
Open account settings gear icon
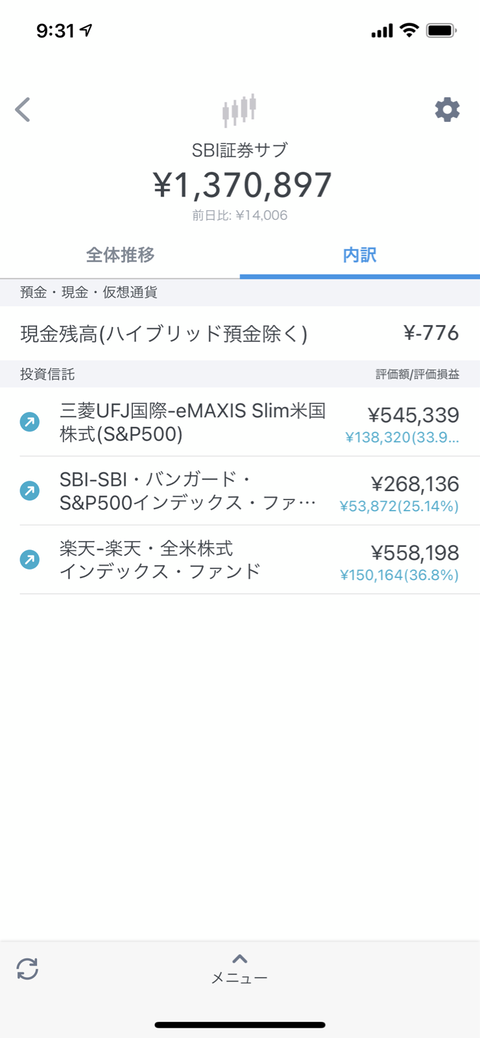click(x=447, y=110)
